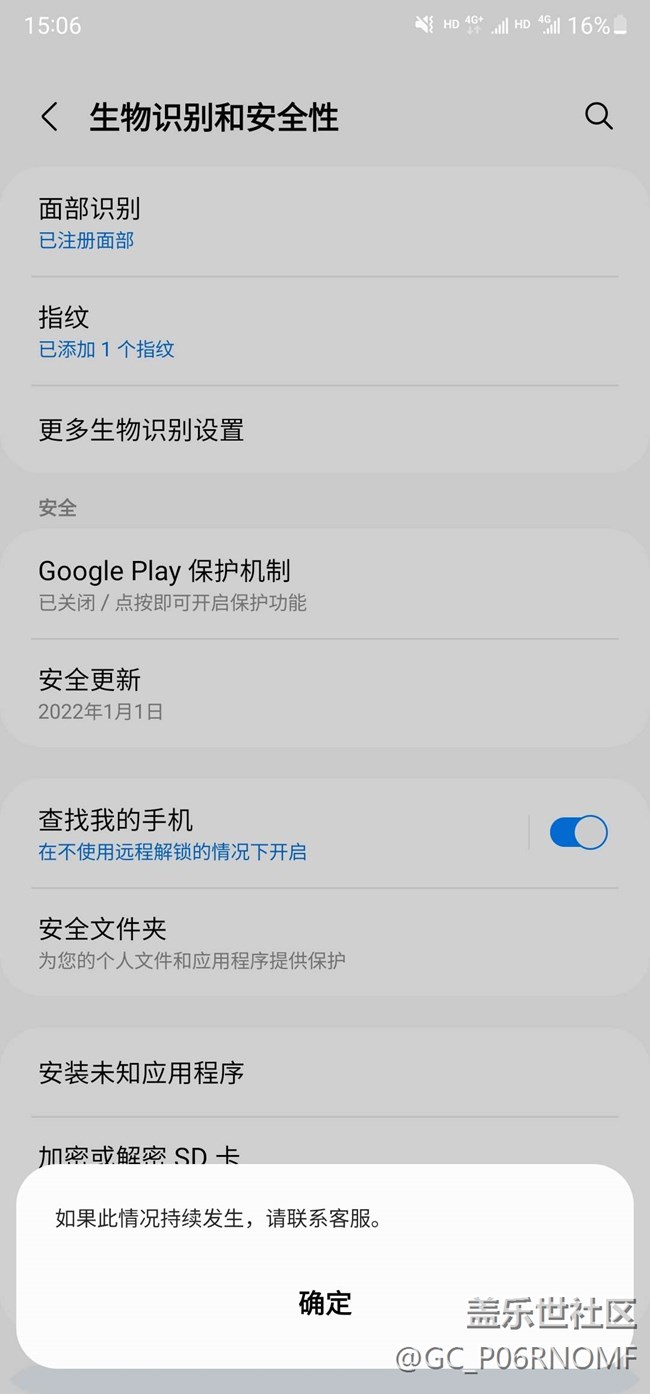Tap 确定 to dismiss the dialog
The image size is (650, 1394).
(325, 1303)
